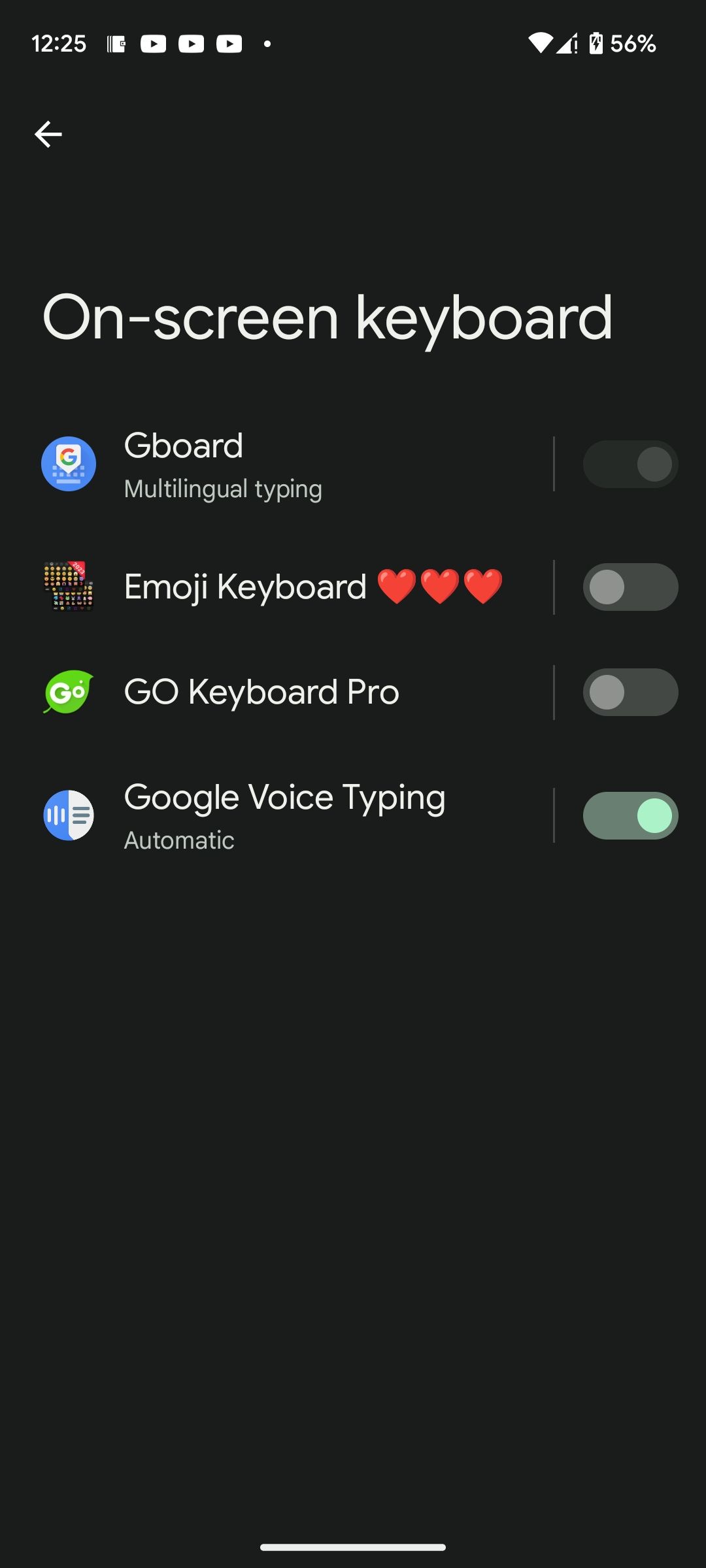This screenshot has height=1568, width=706.
Task: Tap the Automatic label under Google Voice Typing
Action: coord(178,840)
